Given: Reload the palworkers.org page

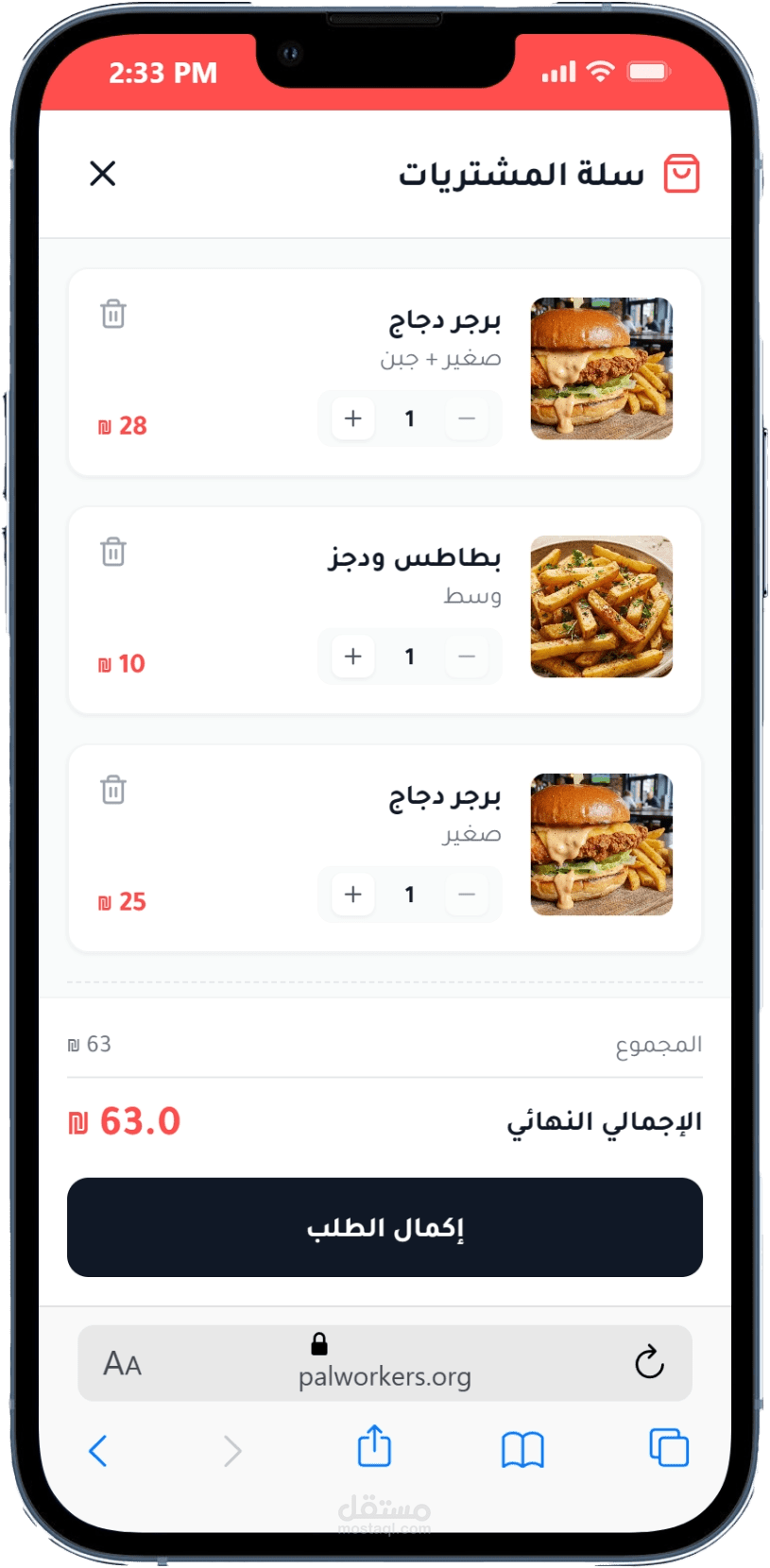Looking at the screenshot, I should click(649, 1362).
